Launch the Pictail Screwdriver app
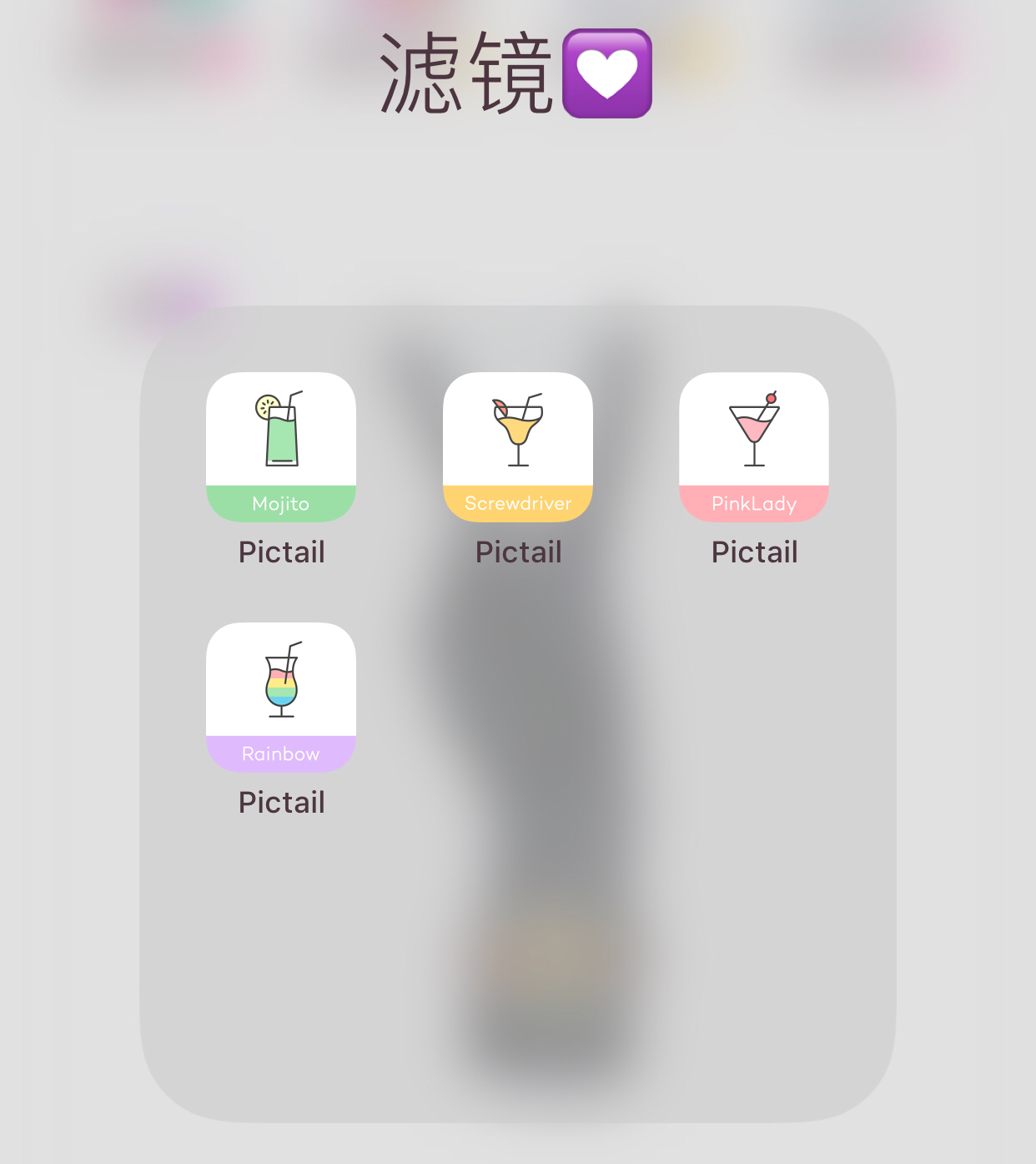1036x1164 pixels. 518,448
